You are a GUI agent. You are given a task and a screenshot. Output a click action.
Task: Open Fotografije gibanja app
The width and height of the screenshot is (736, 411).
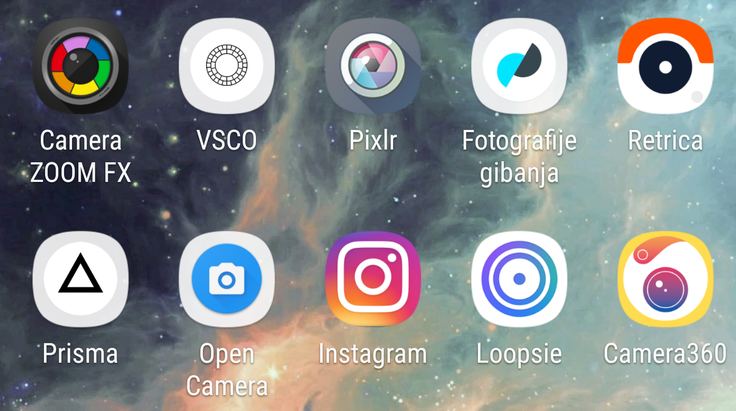(x=519, y=67)
